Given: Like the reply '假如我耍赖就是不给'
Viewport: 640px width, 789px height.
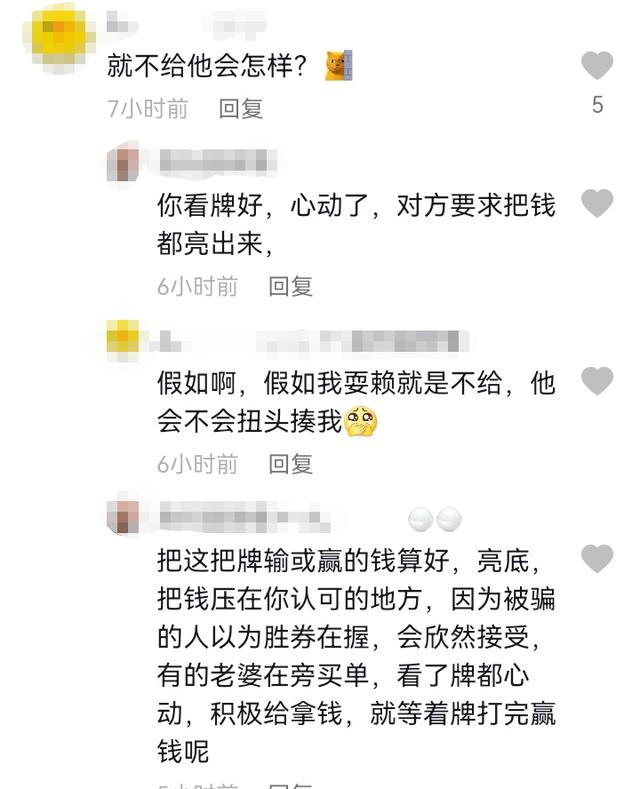Looking at the screenshot, I should coord(597,381).
